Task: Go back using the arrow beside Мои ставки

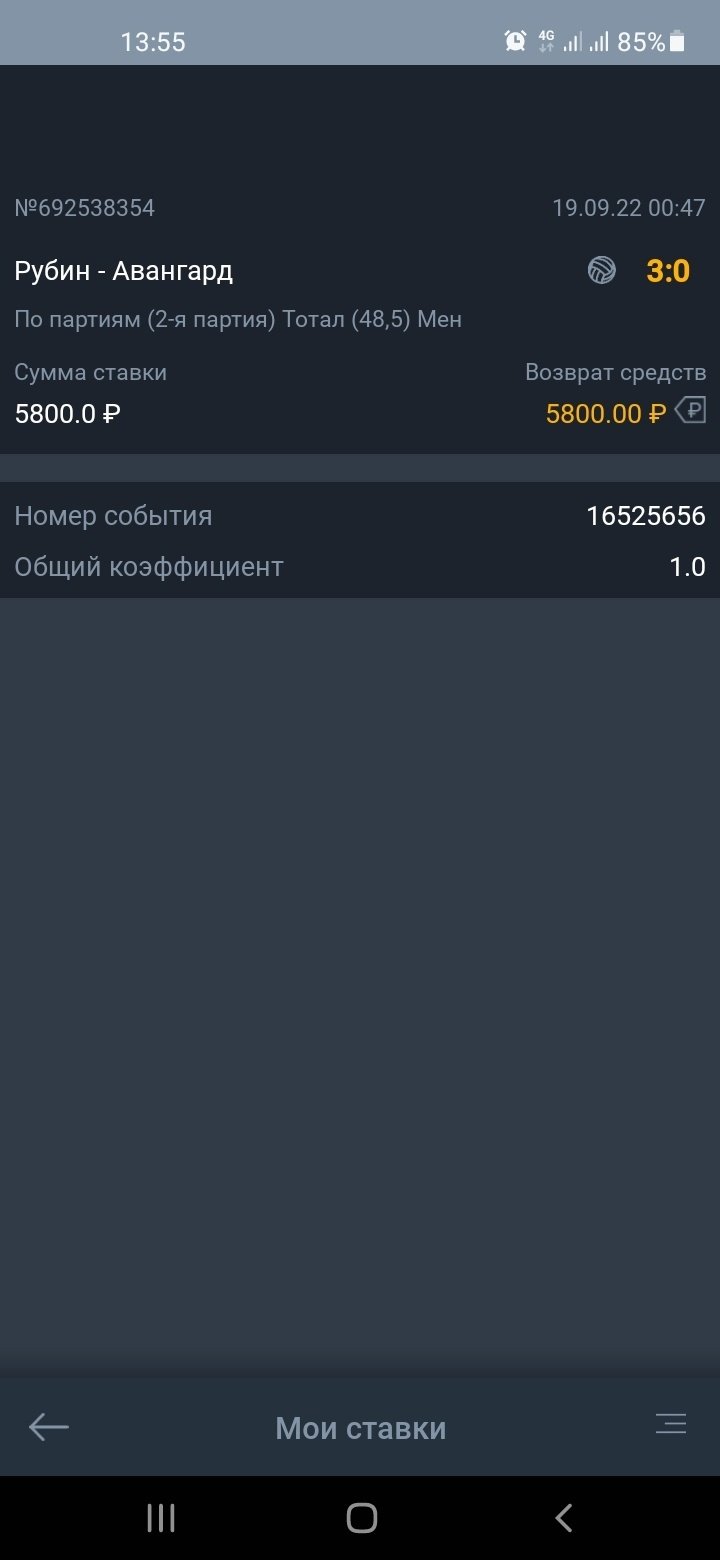Action: coord(48,1427)
